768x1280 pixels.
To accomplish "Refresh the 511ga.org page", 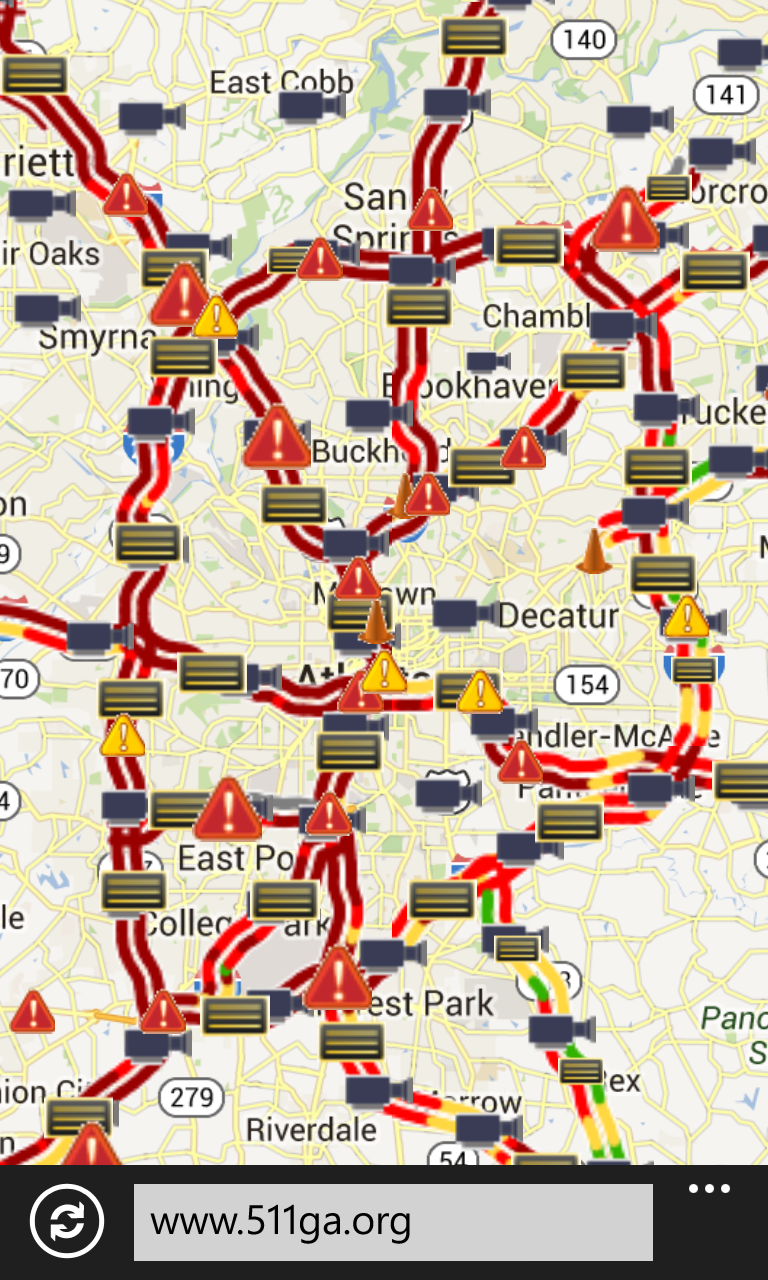I will (x=66, y=1221).
